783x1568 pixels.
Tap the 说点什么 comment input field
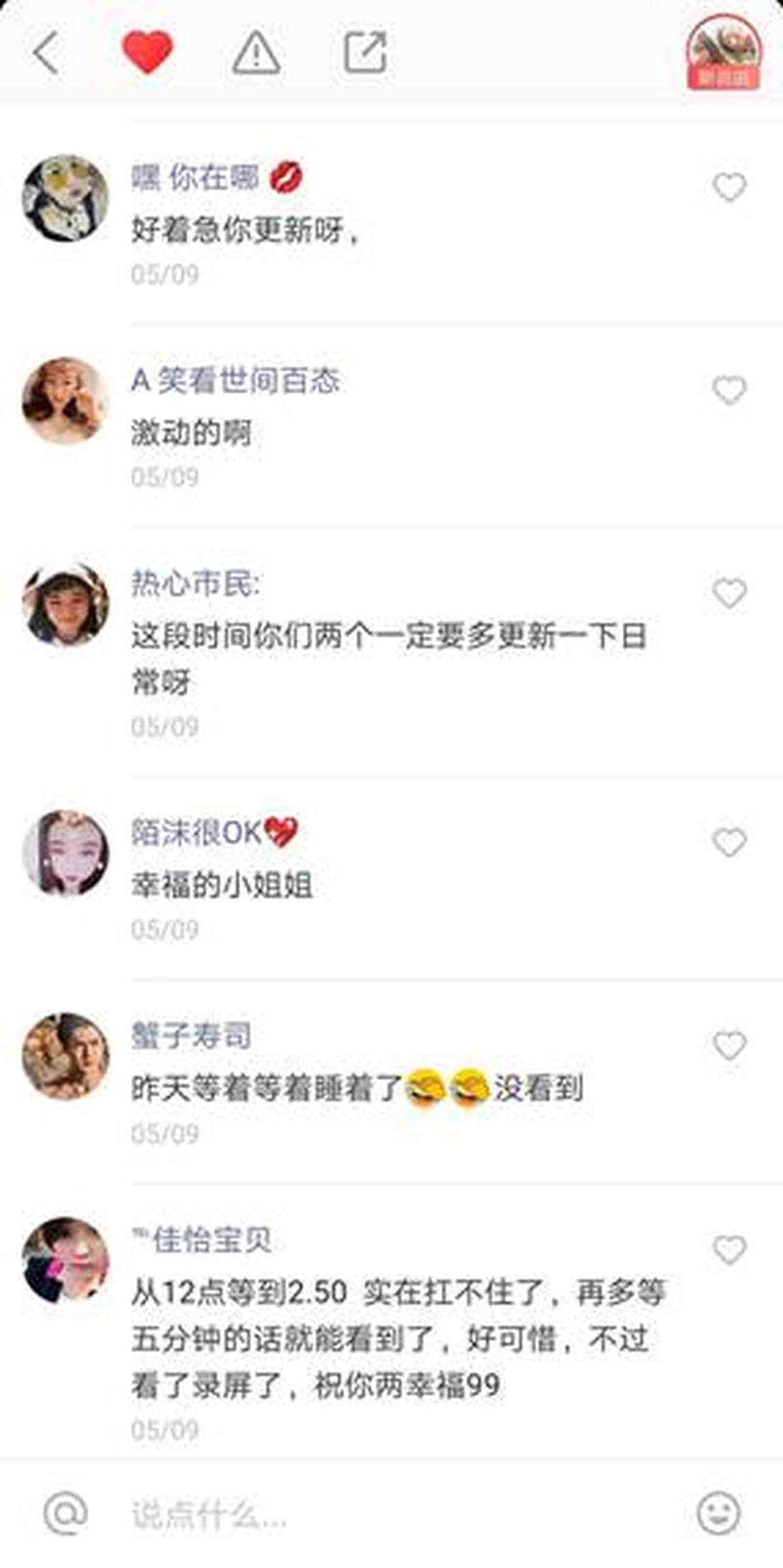(x=391, y=1515)
